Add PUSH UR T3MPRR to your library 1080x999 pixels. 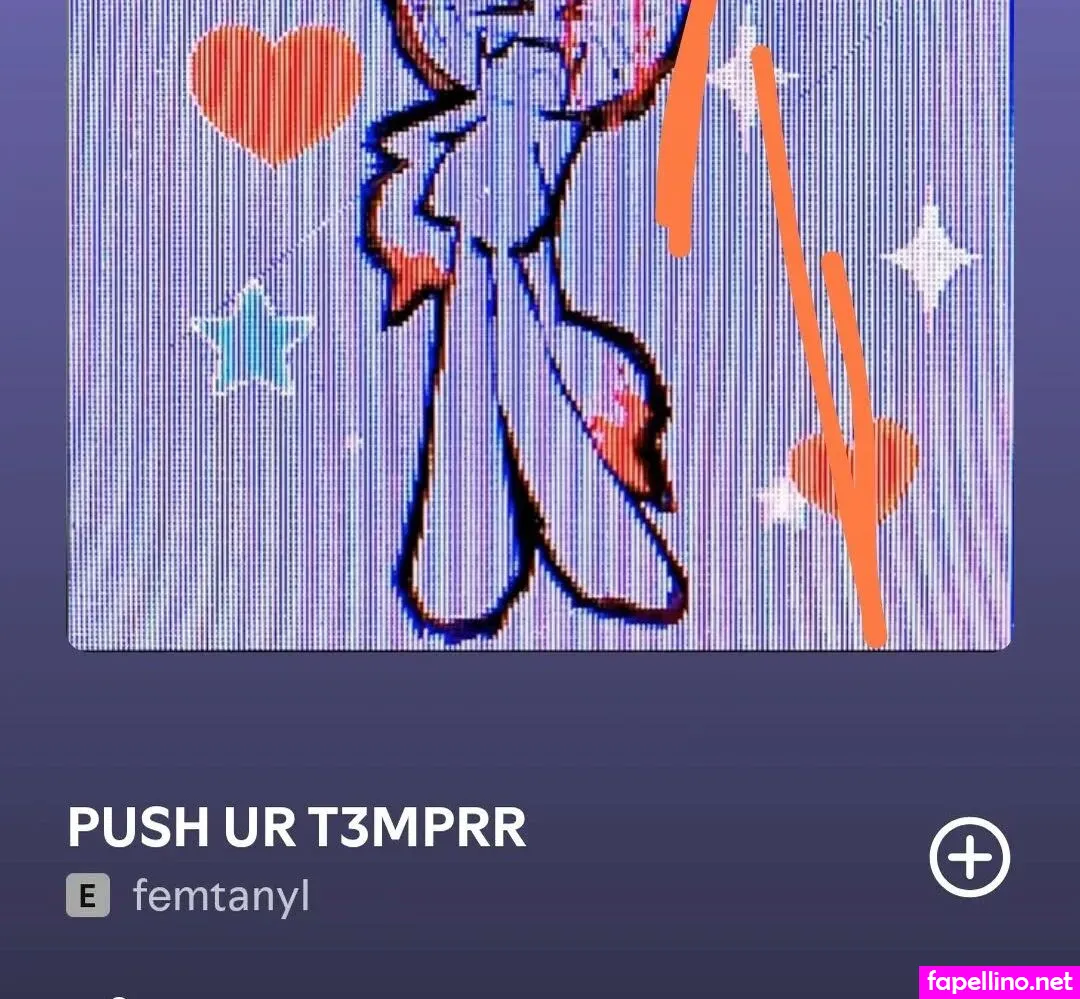pos(969,857)
